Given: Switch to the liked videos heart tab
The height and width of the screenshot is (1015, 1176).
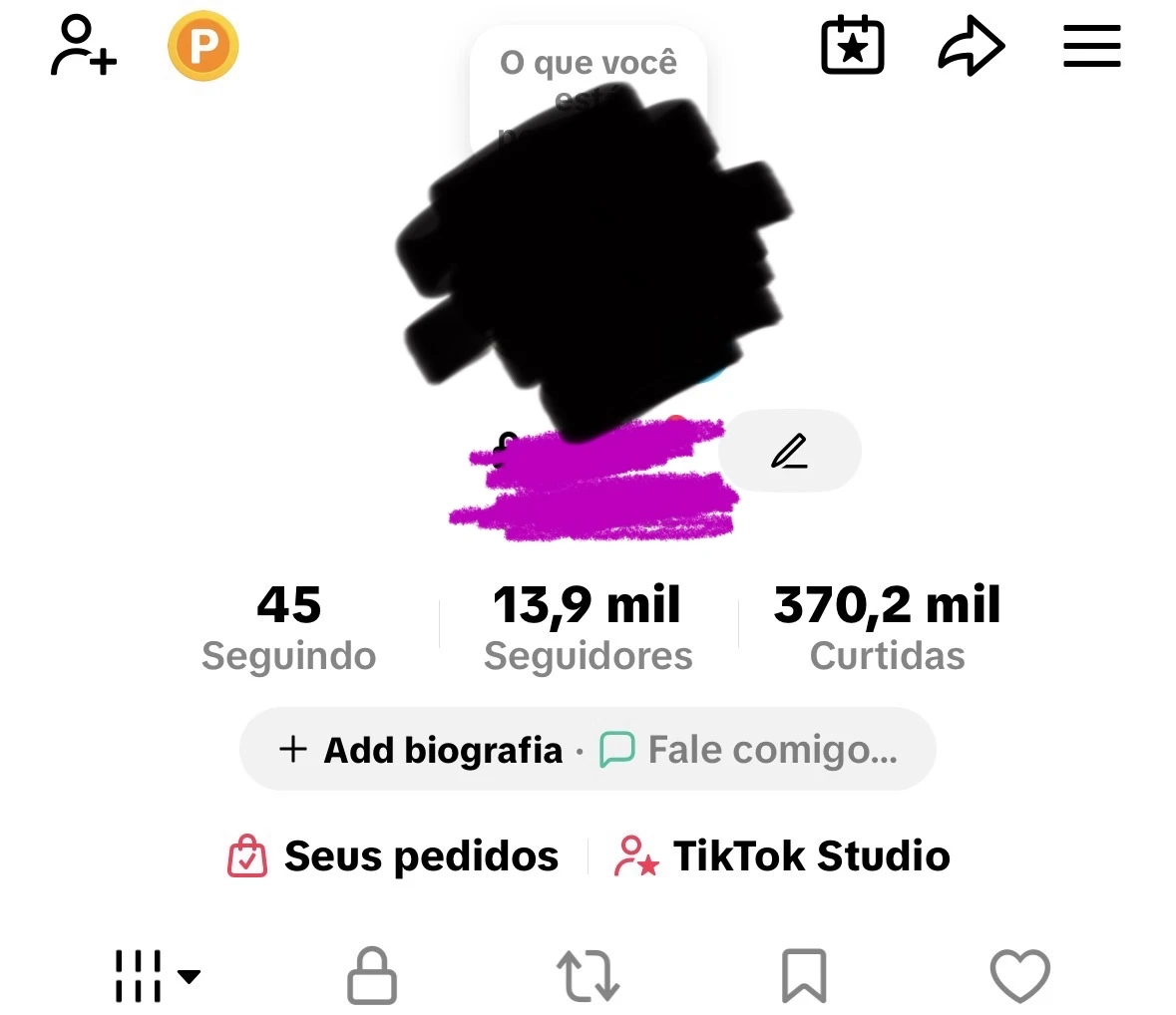Looking at the screenshot, I should (1019, 975).
